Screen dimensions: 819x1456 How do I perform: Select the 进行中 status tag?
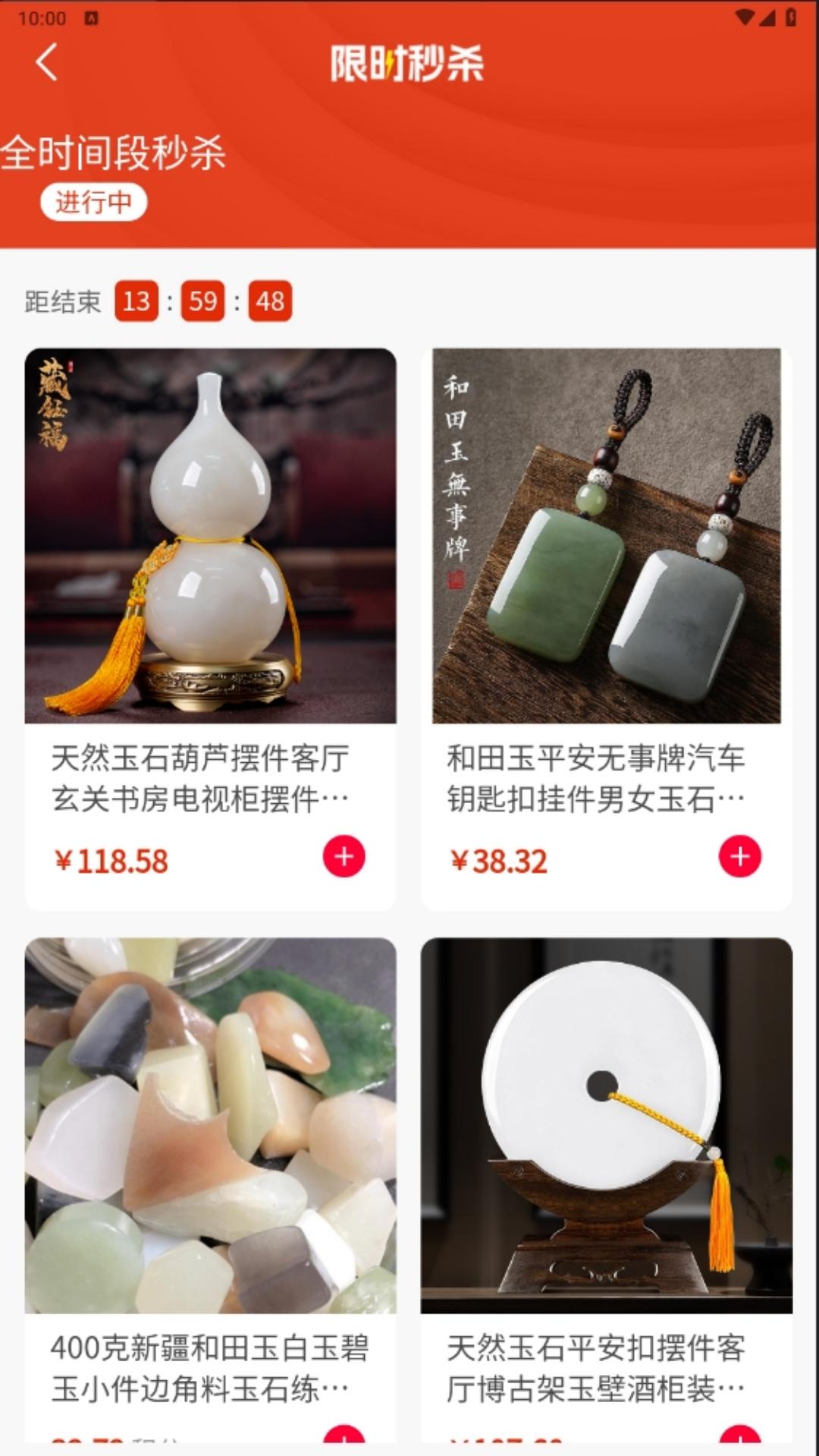(x=93, y=202)
